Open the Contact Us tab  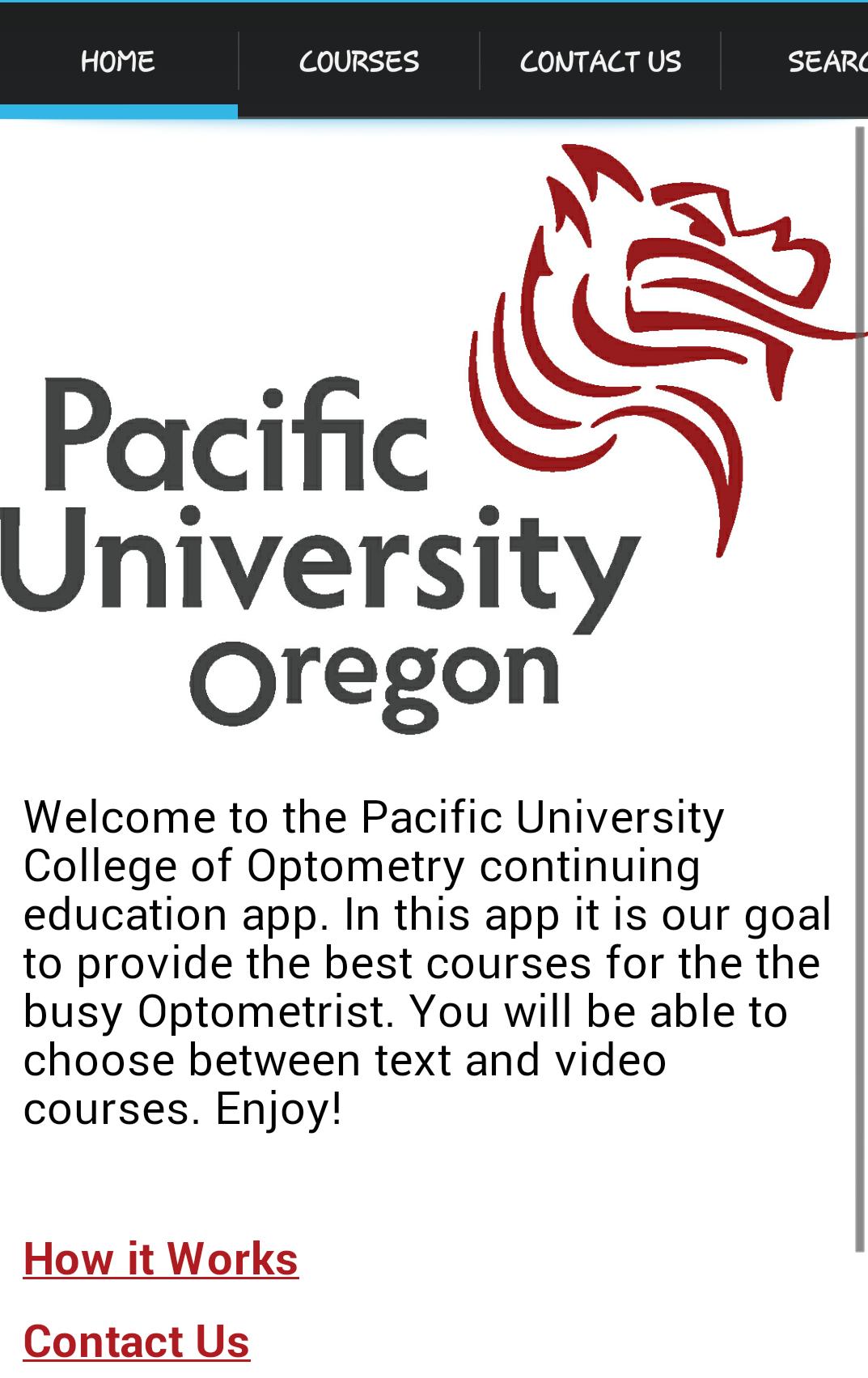pyautogui.click(x=600, y=61)
